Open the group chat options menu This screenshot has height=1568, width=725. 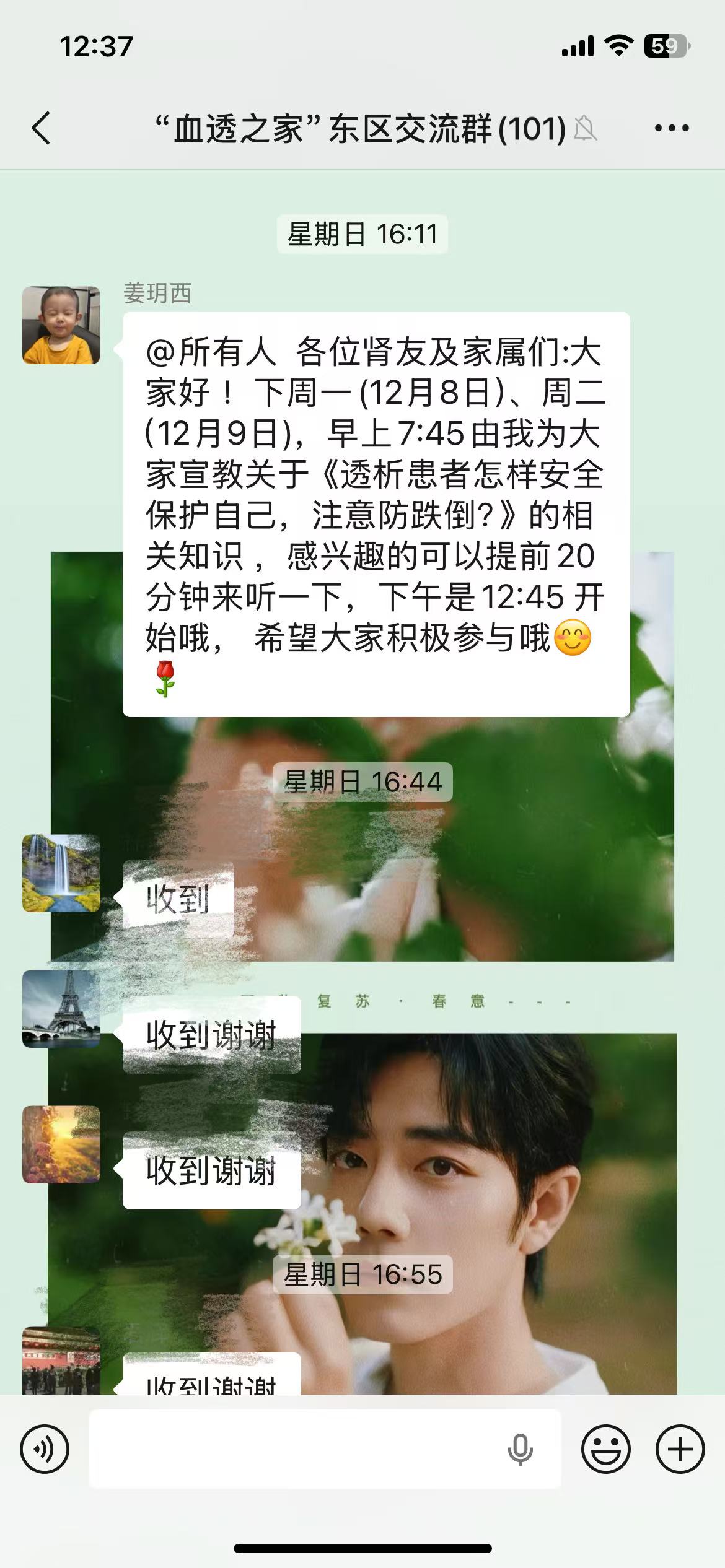pos(672,128)
